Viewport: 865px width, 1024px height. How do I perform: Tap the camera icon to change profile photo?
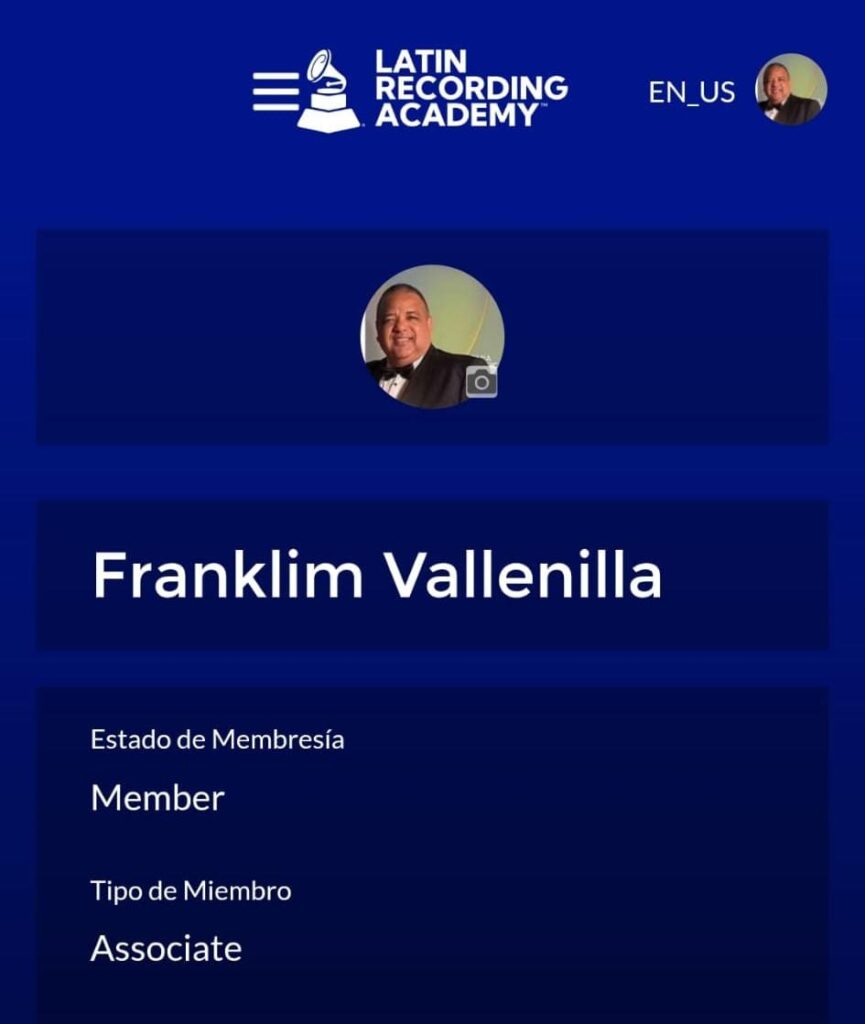point(481,381)
